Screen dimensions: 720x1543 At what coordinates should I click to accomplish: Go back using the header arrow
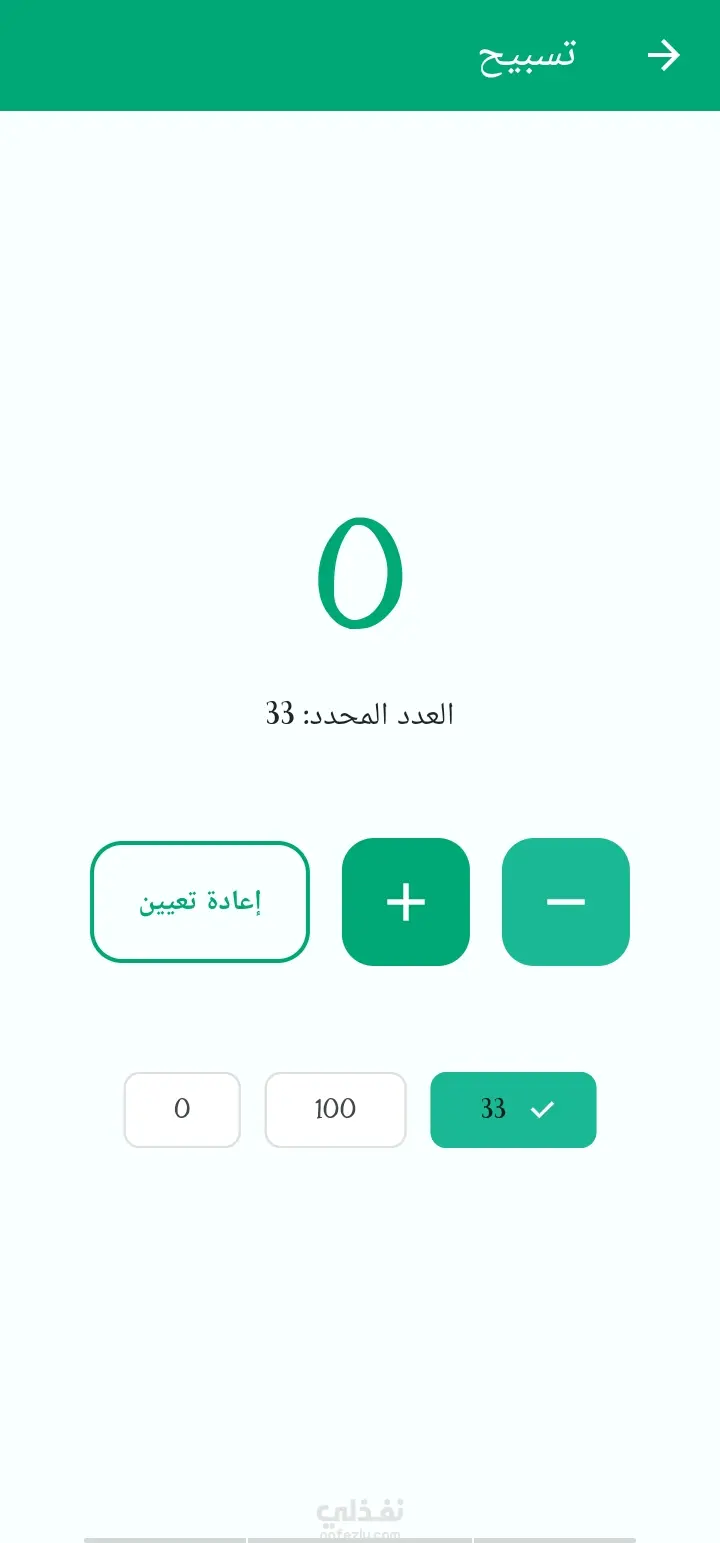coord(663,55)
